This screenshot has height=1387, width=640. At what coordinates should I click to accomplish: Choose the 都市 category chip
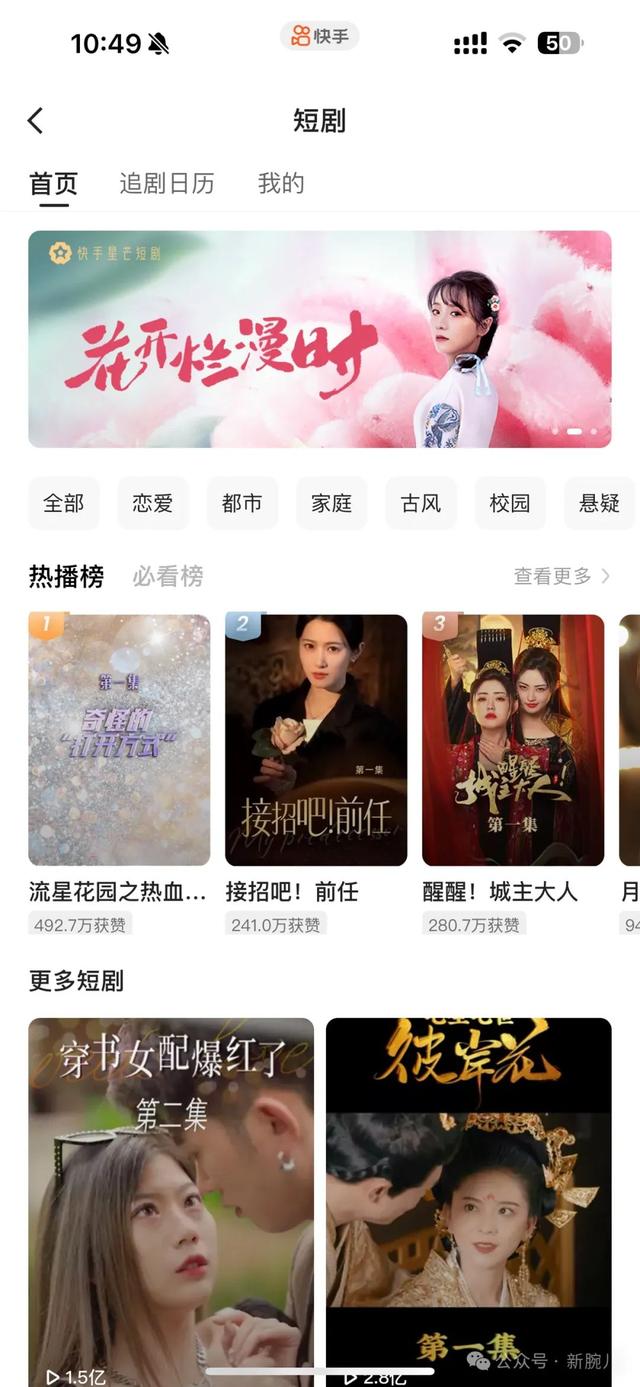coord(242,503)
